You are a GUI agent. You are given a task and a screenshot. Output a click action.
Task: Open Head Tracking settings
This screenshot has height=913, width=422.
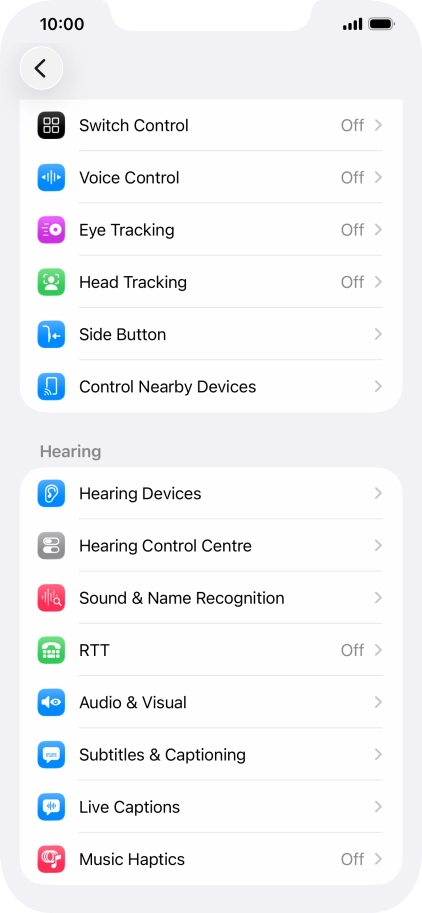click(211, 282)
